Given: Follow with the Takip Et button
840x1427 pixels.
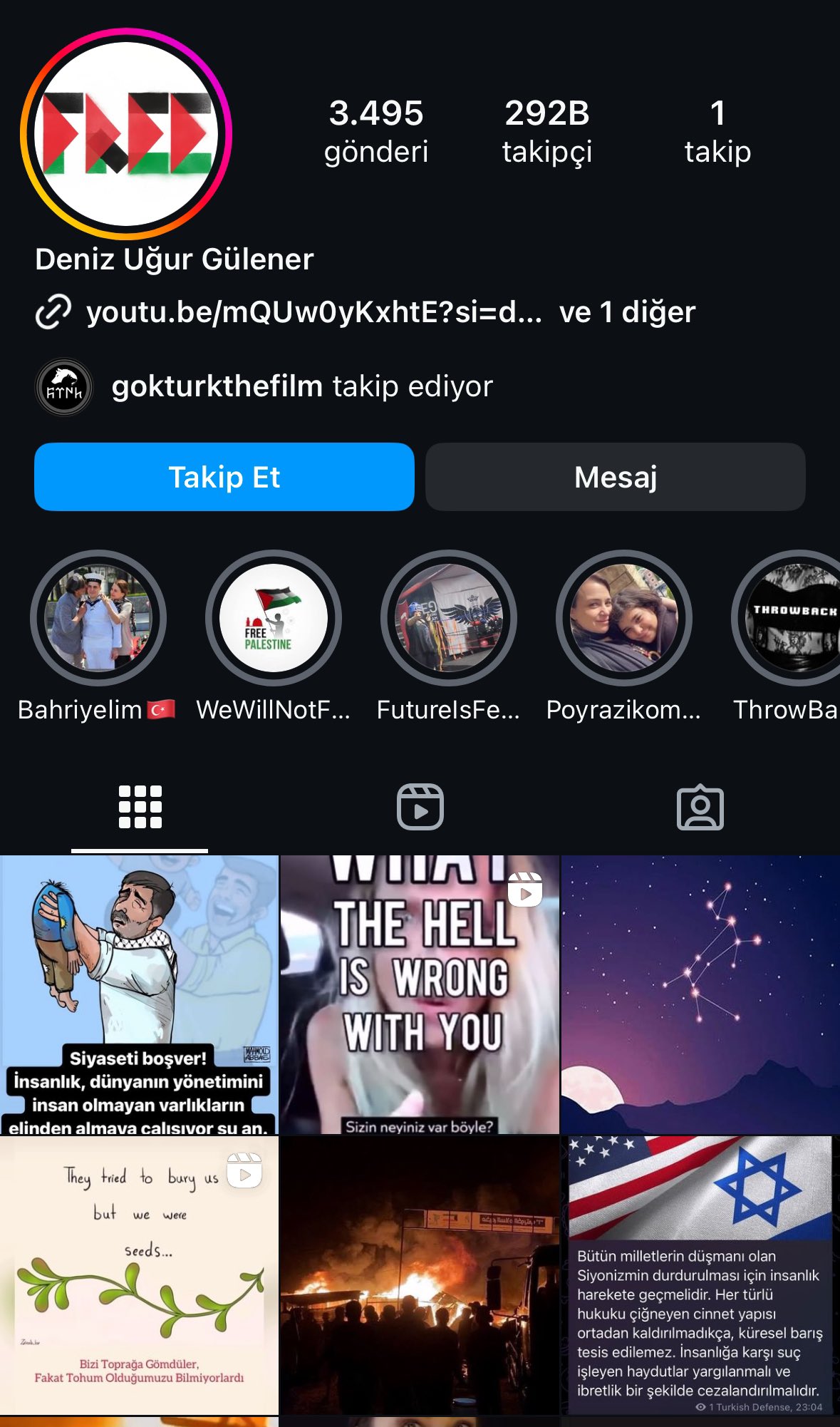Looking at the screenshot, I should coord(224,477).
